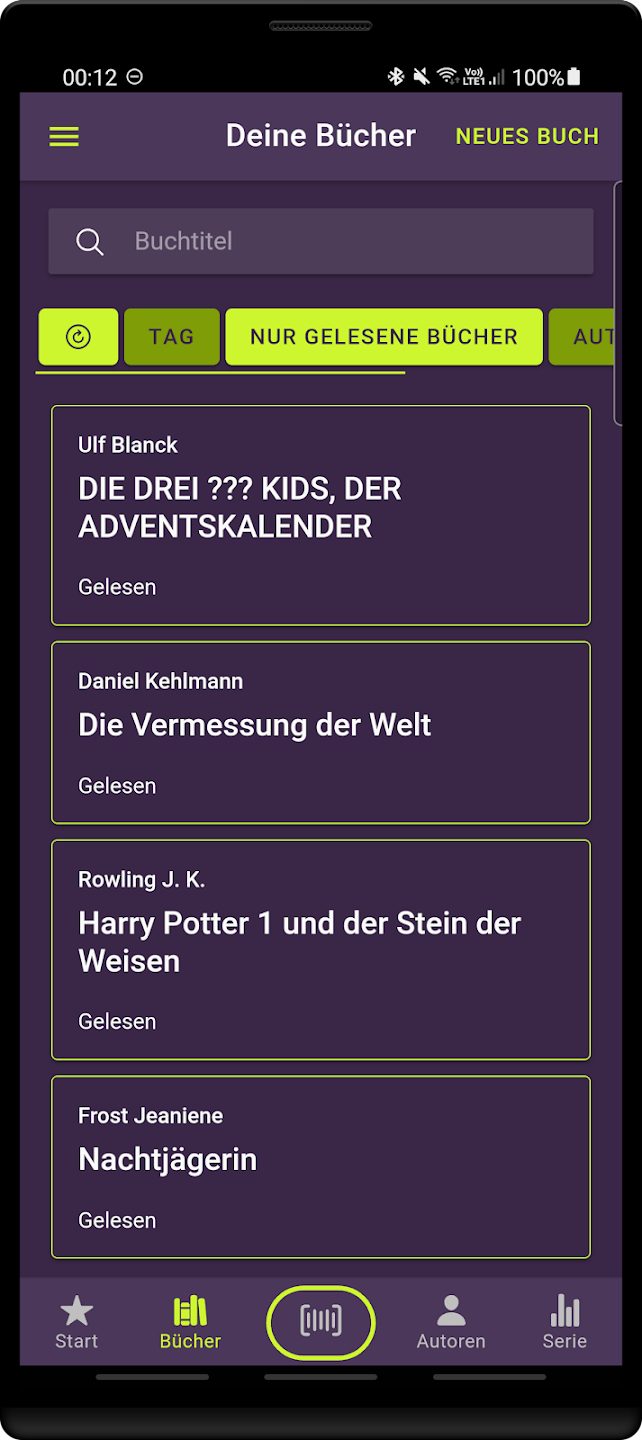
Task: Open the Nachtjägerin book card
Action: click(x=320, y=1166)
